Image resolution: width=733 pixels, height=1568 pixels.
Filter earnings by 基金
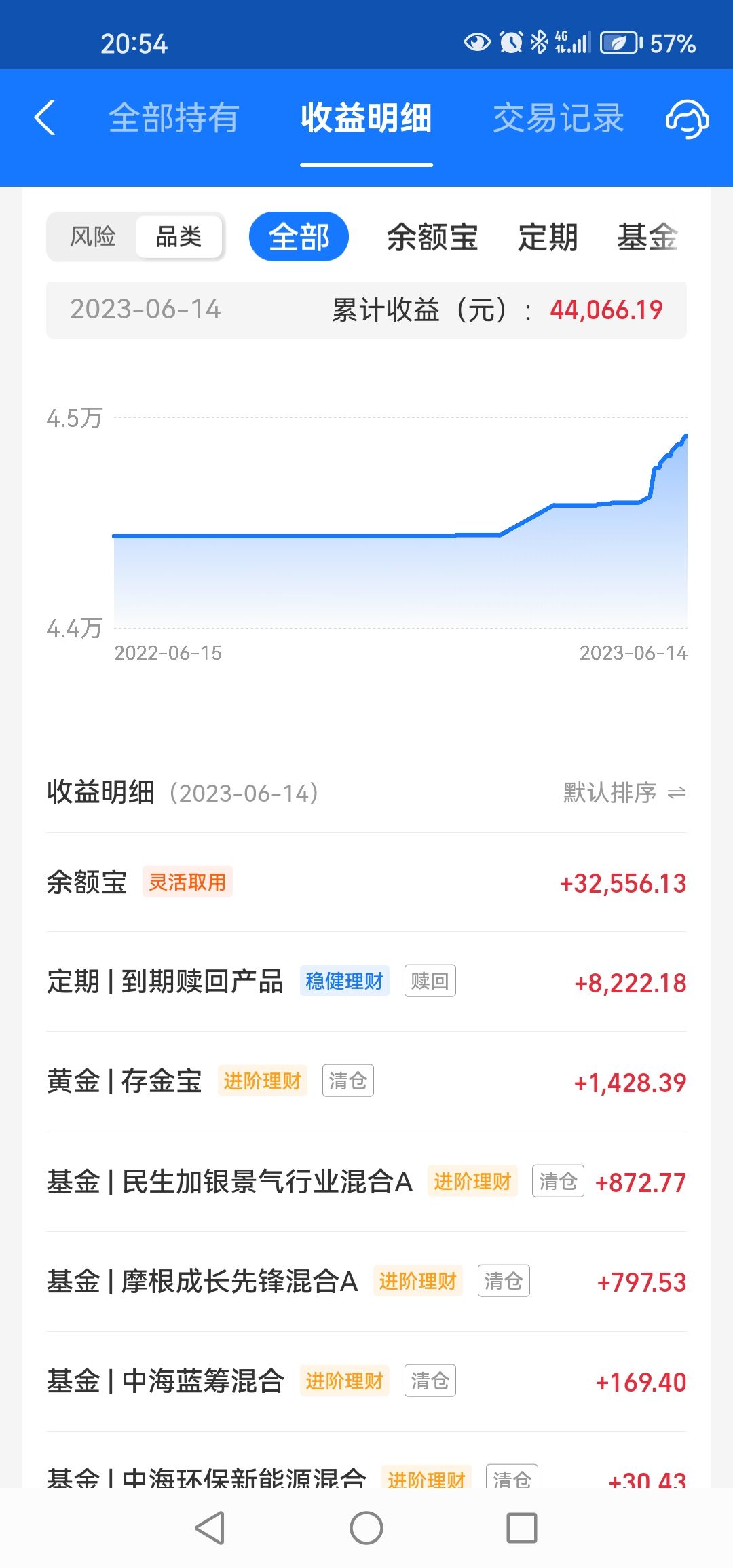[647, 238]
